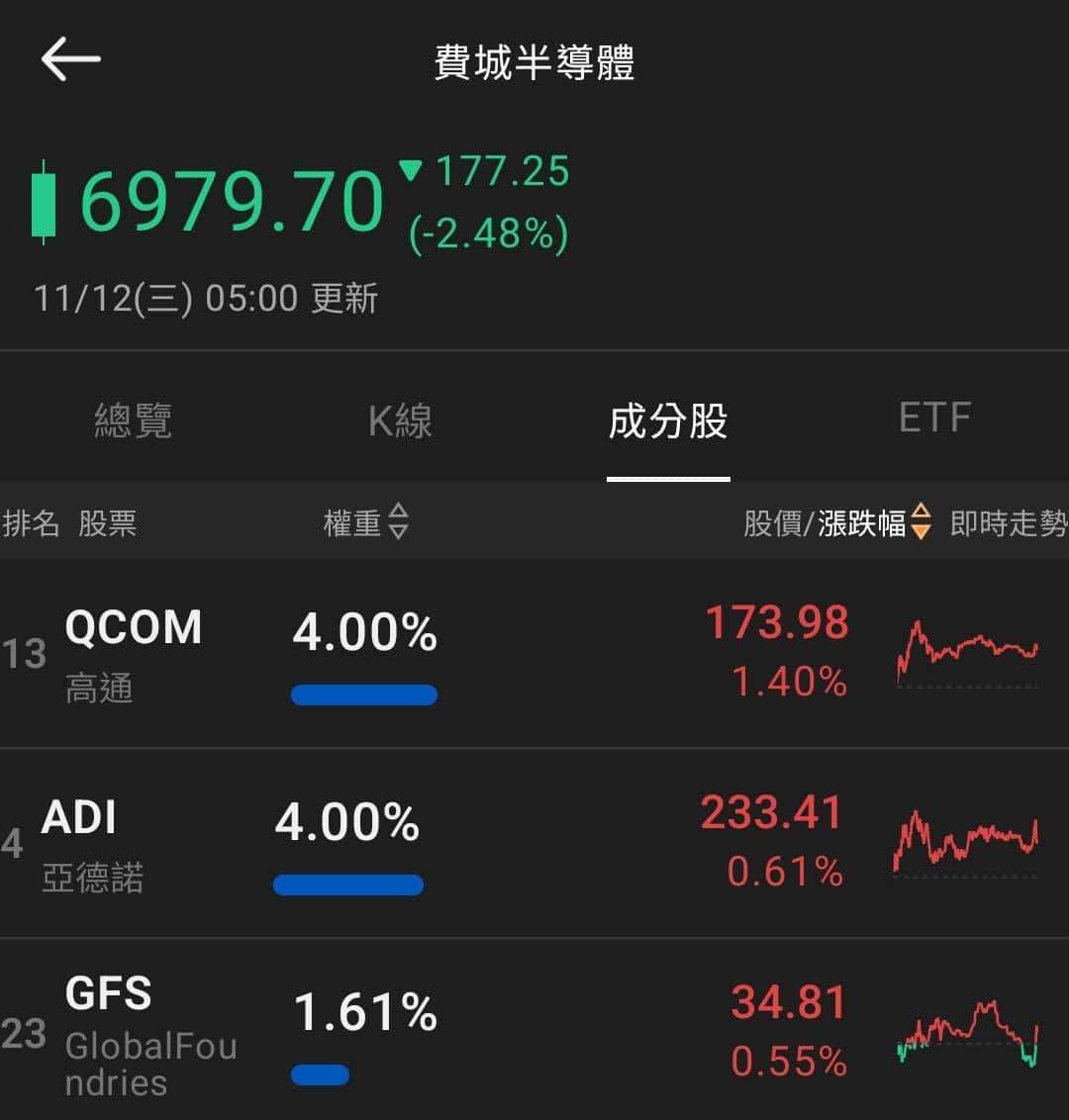
Task: Open the 總覽 overview section
Action: [134, 420]
